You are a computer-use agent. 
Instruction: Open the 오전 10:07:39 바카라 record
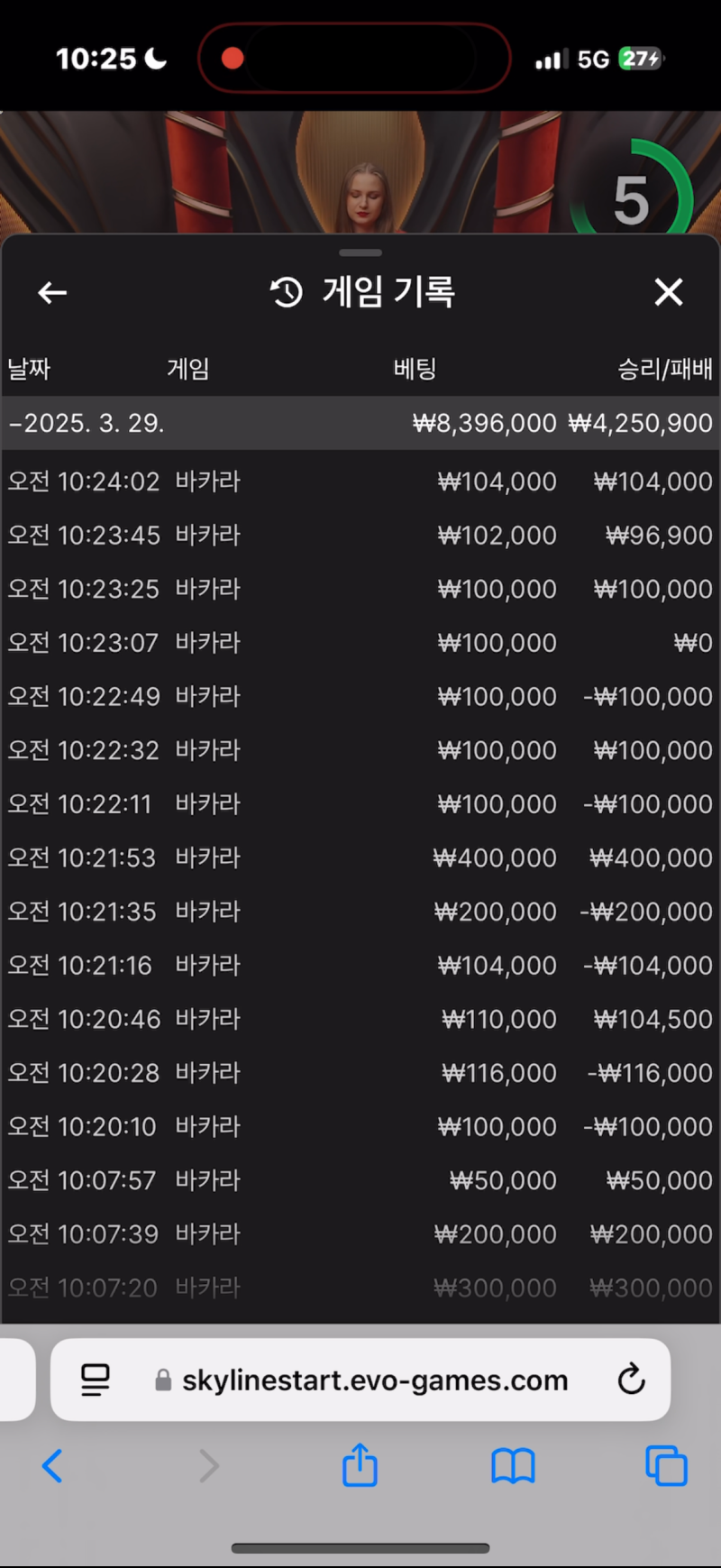coord(360,1234)
